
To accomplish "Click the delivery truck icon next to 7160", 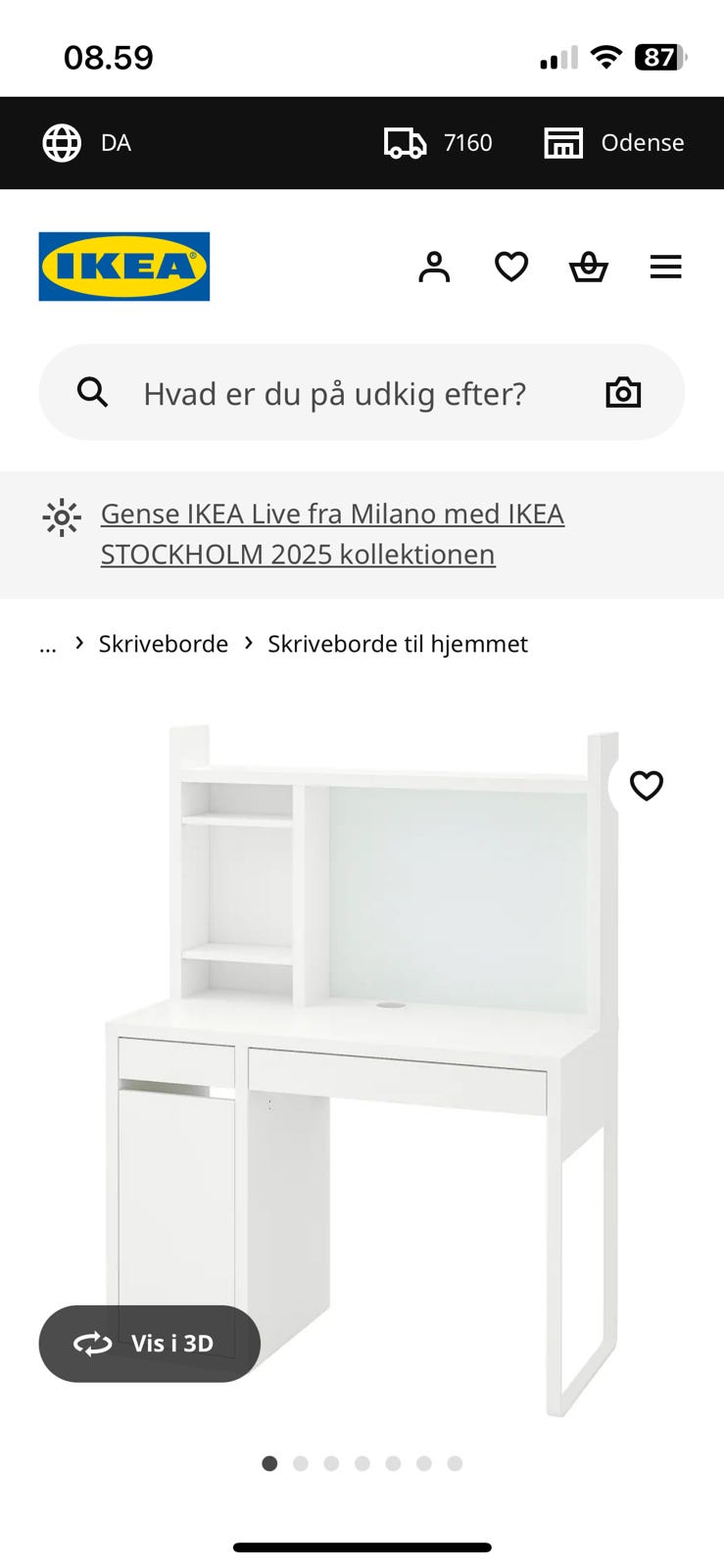I will 405,142.
